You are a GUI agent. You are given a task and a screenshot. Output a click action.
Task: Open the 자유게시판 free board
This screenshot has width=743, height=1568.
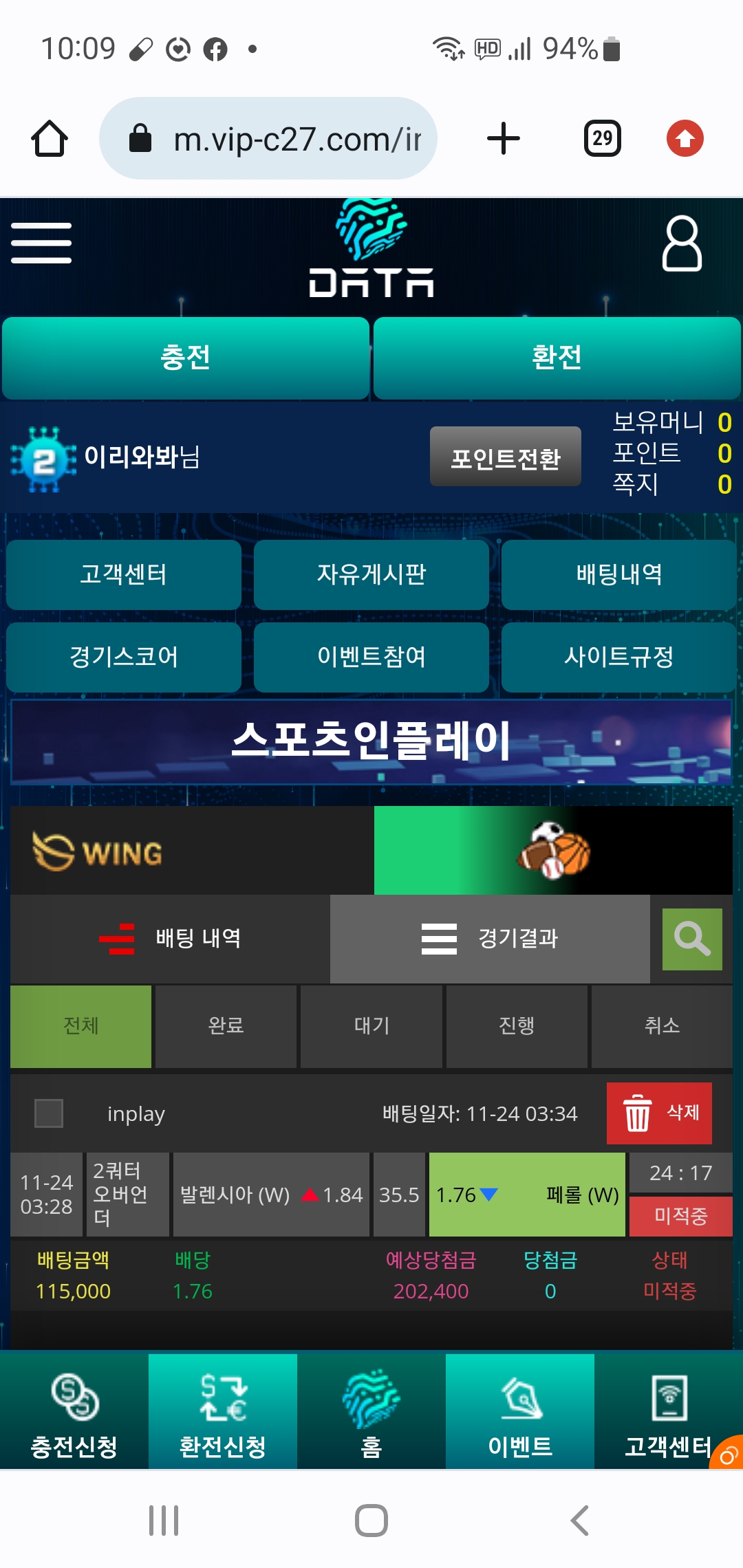(x=371, y=574)
